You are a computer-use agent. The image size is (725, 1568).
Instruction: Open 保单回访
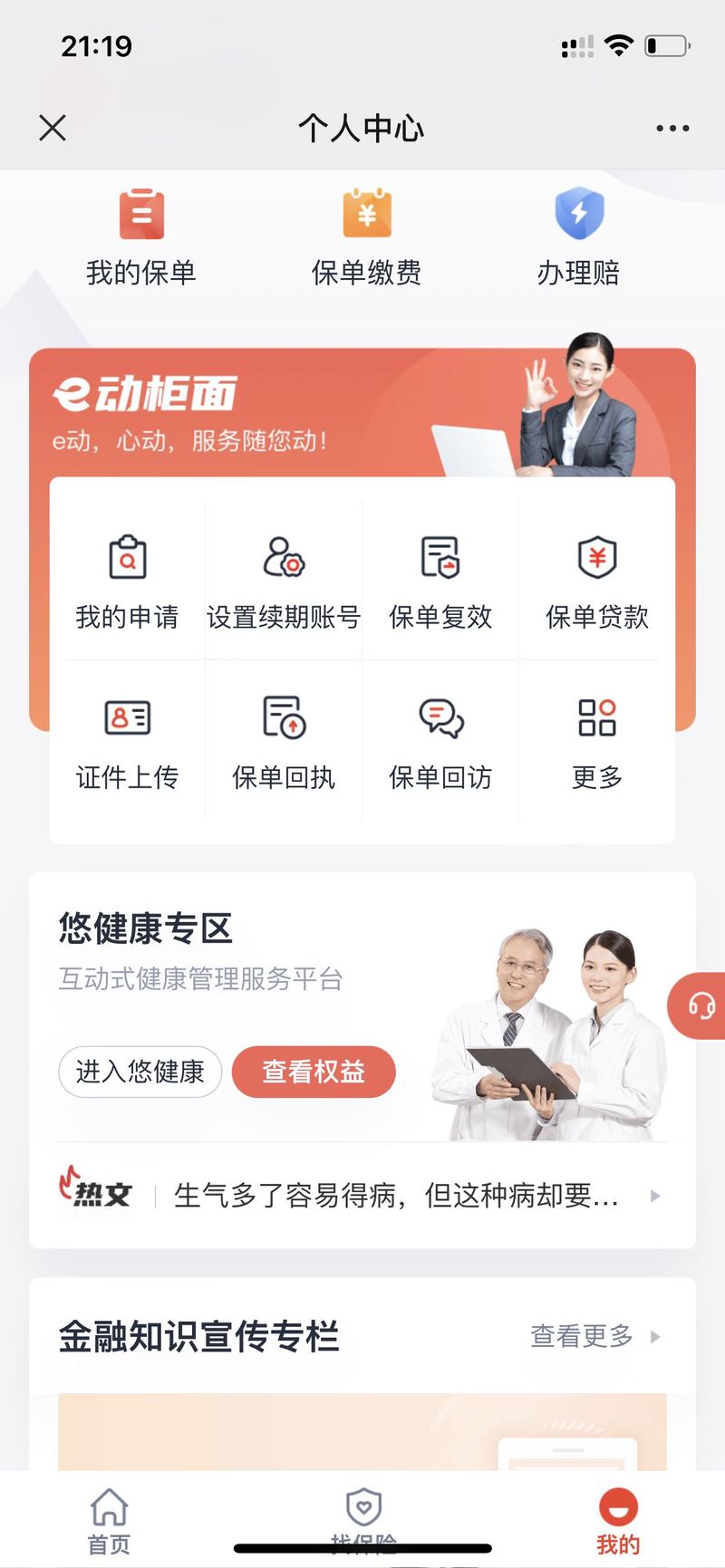(x=440, y=741)
